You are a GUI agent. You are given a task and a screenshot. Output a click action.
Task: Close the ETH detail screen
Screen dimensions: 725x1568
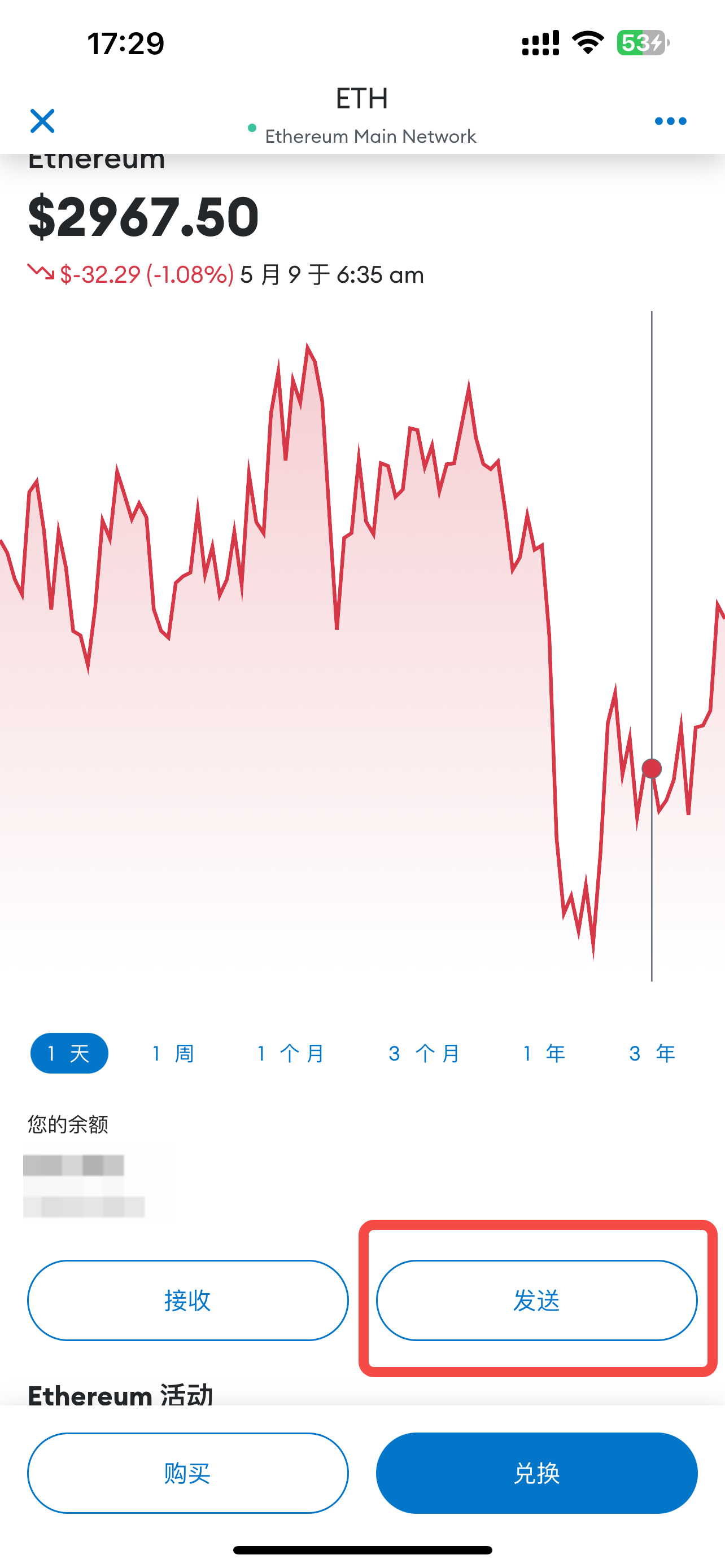(42, 121)
